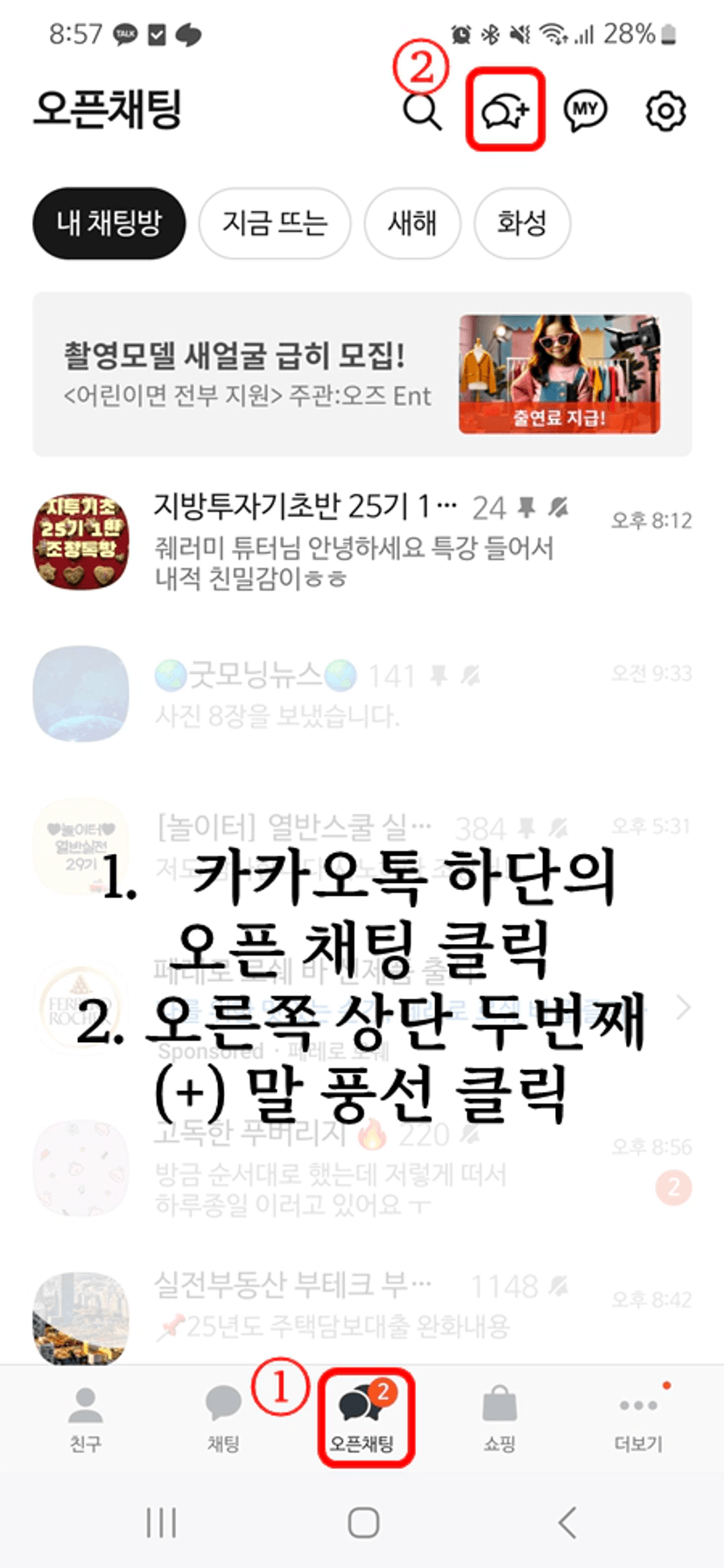Open the 굿모닝뉴스 chat room
724x1568 pixels.
[x=362, y=694]
